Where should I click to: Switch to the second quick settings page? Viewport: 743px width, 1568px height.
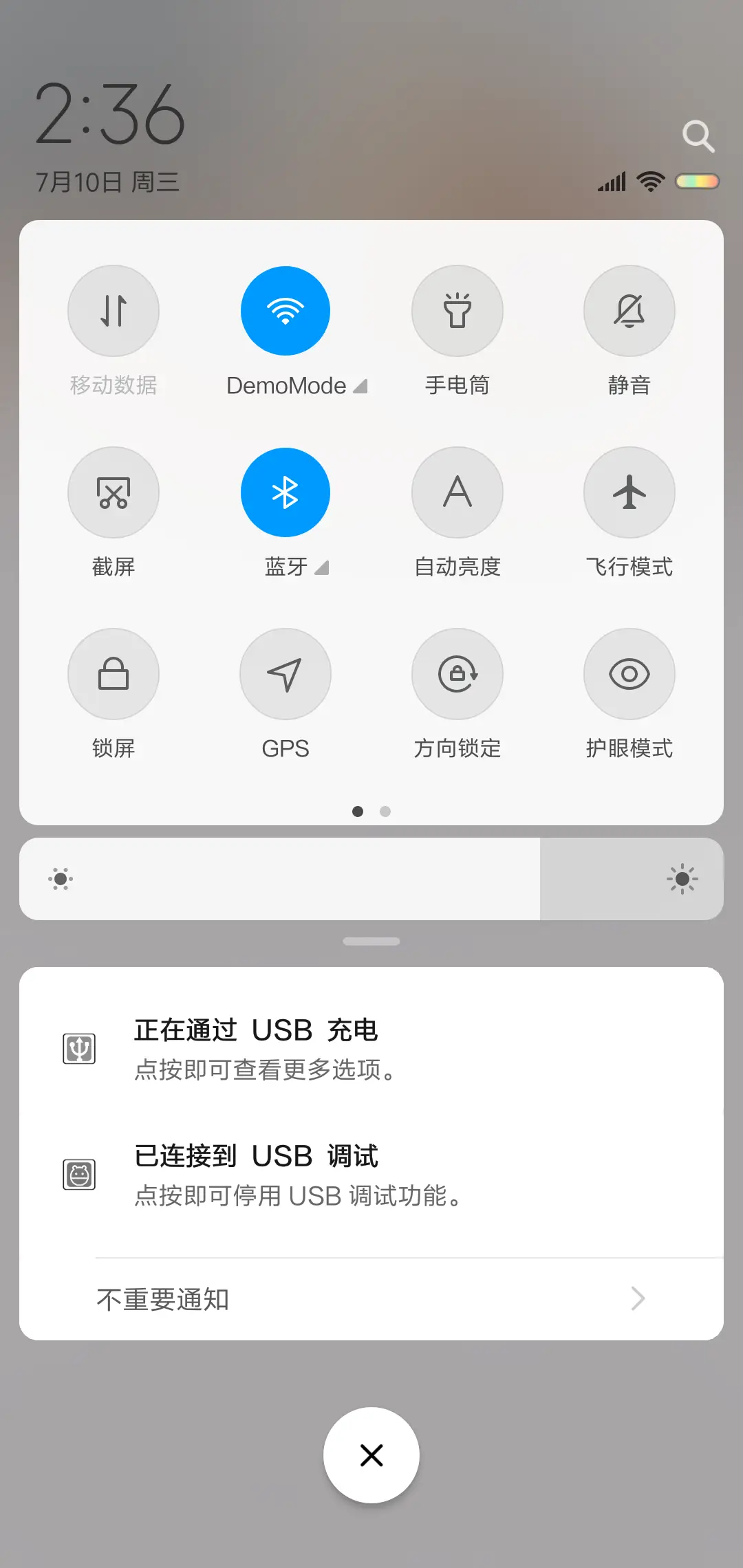[x=385, y=812]
